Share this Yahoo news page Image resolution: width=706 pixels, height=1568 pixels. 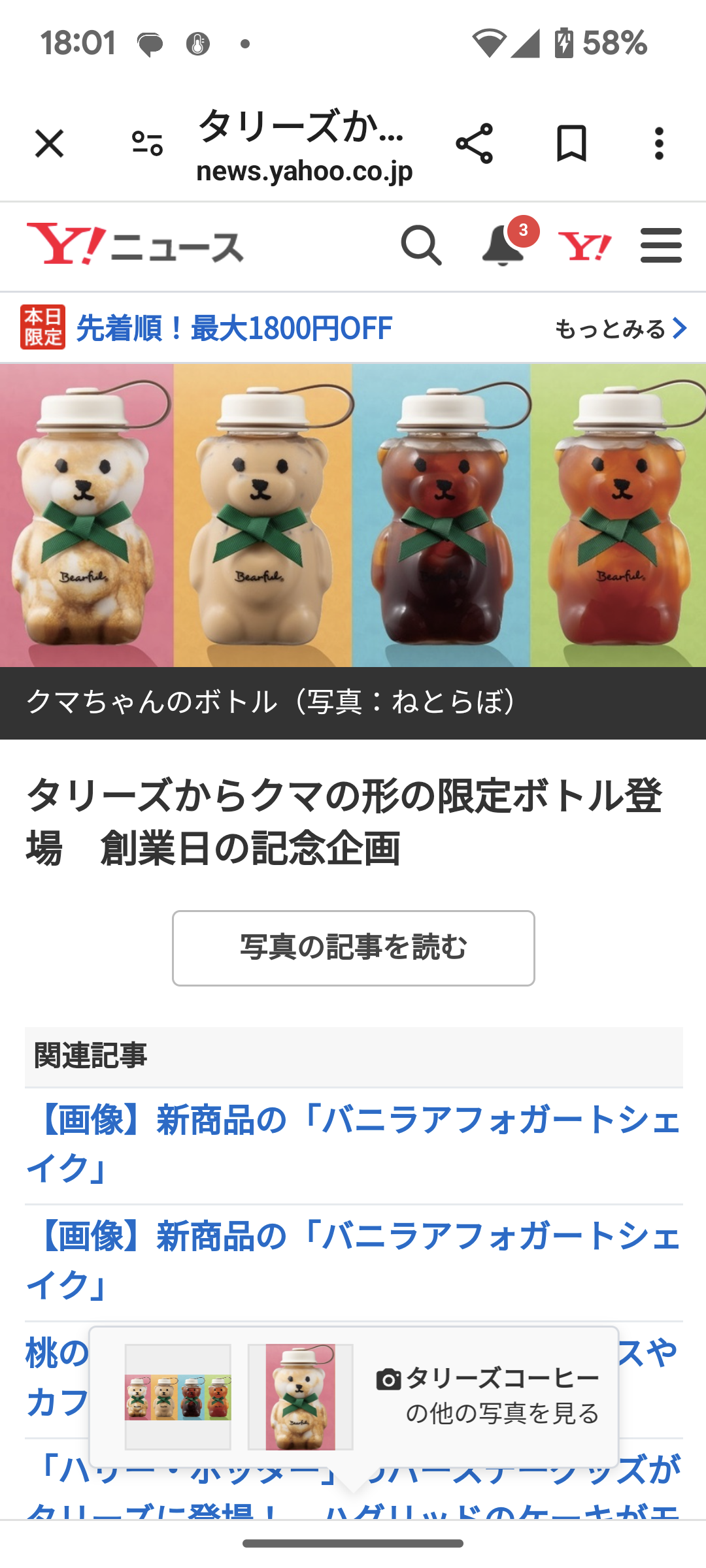tap(474, 144)
